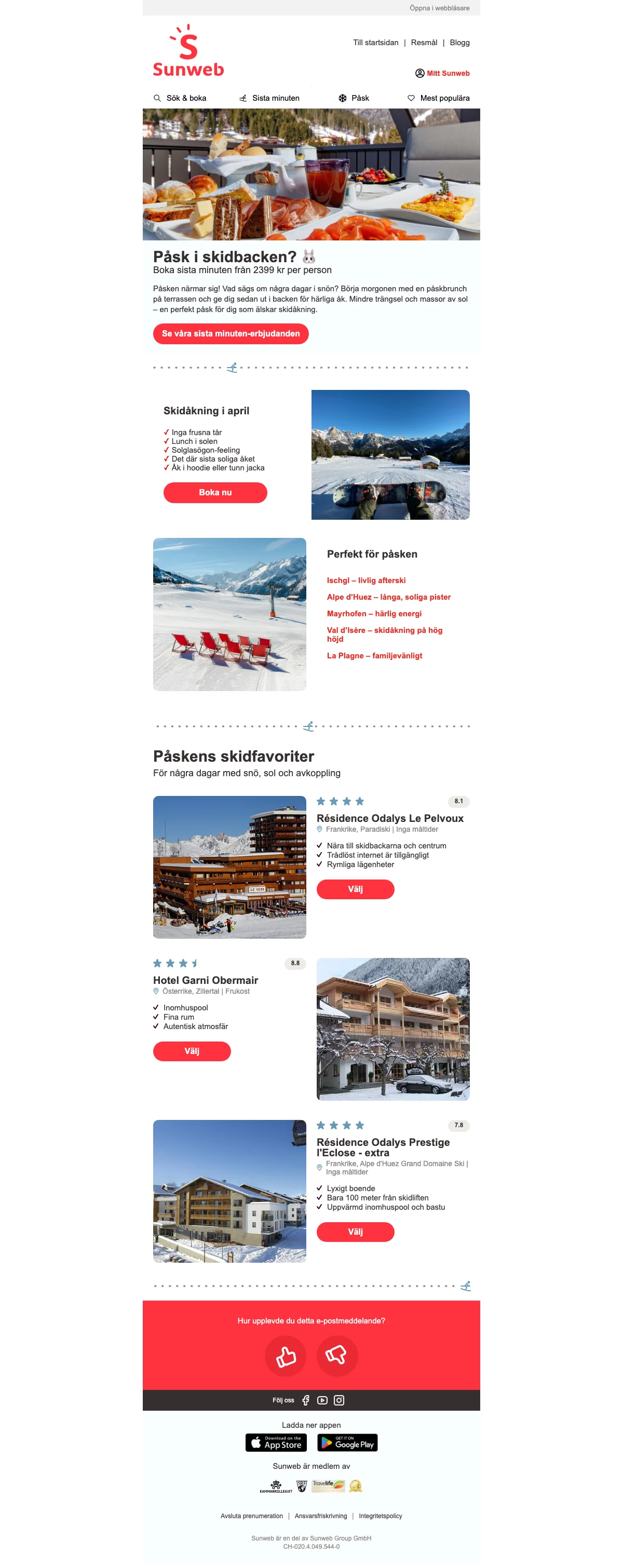Screen dimensions: 623x1568
Task: Open the email in web browser link
Action: (x=439, y=8)
